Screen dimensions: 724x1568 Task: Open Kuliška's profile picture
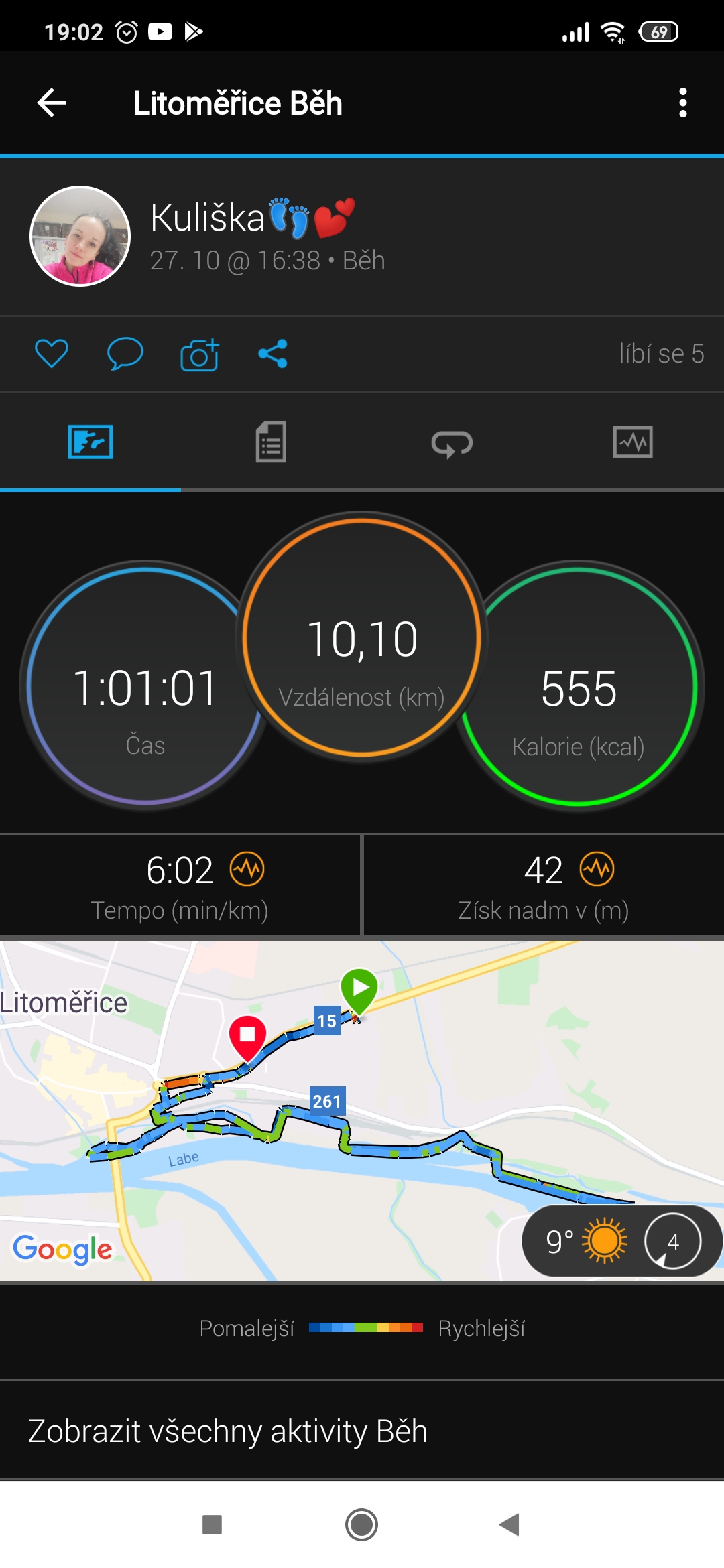click(x=80, y=236)
